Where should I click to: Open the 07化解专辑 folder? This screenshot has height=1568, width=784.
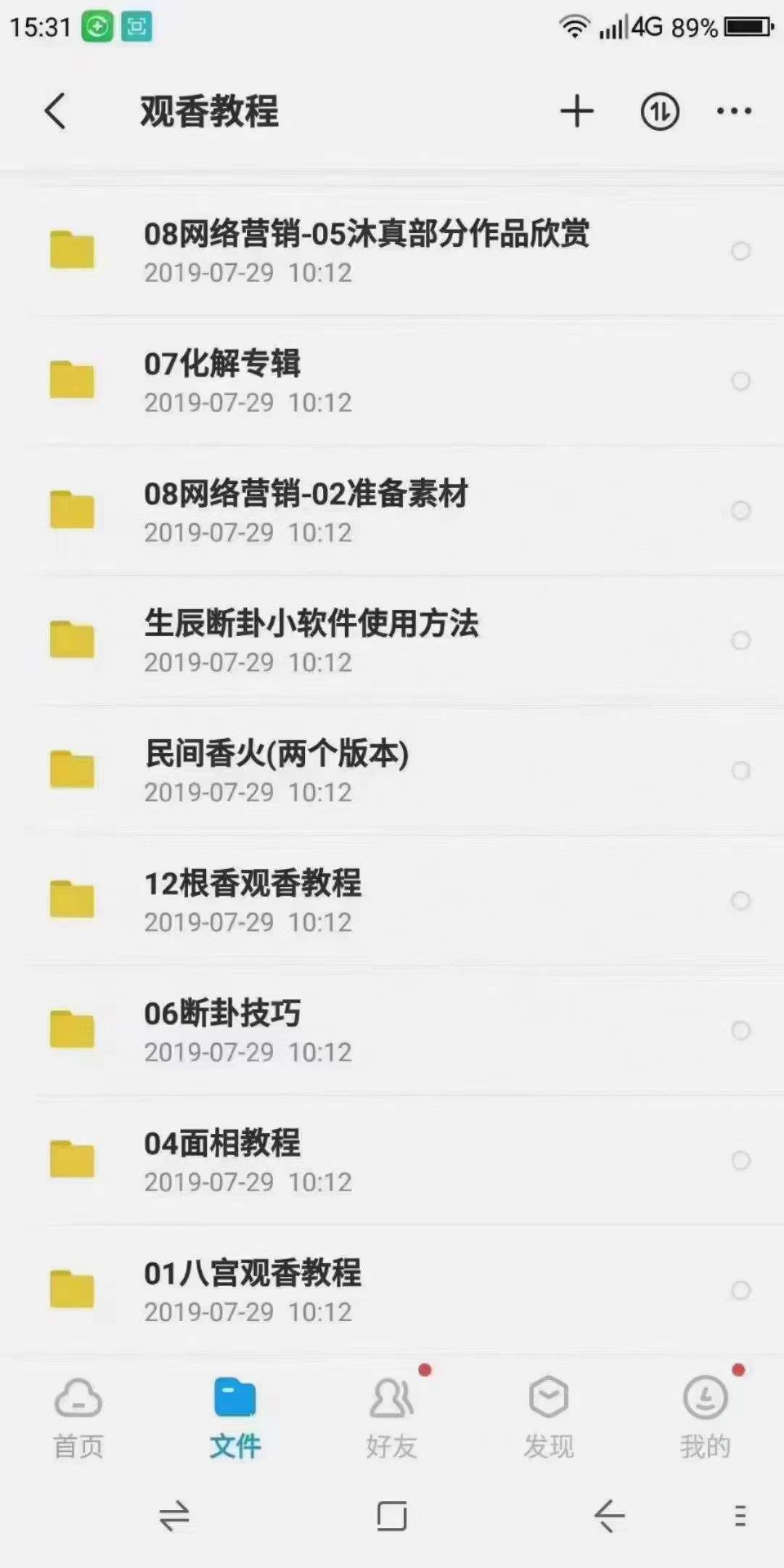[222, 380]
